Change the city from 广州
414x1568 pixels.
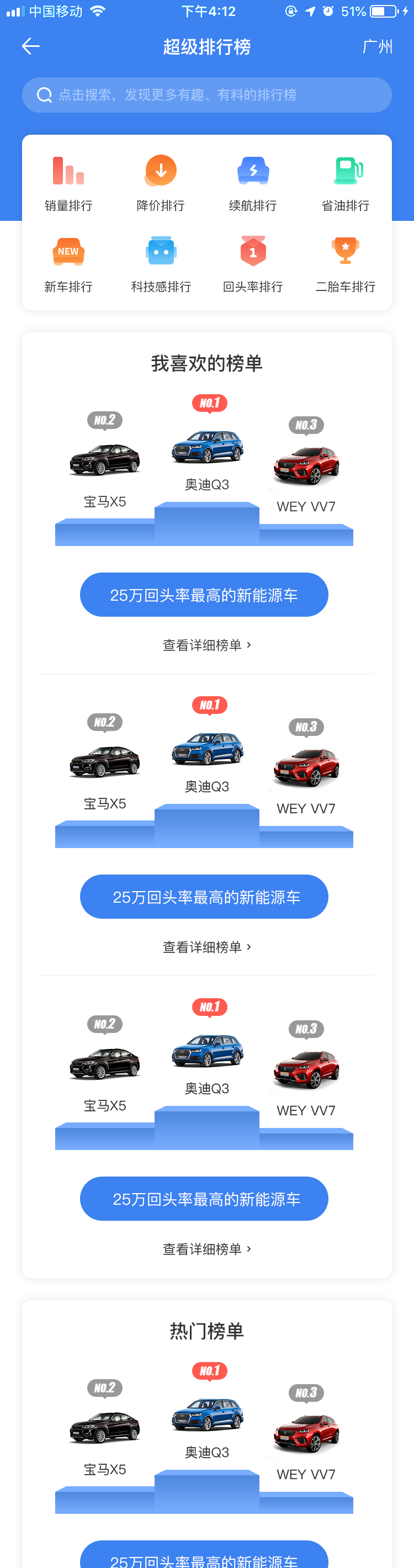[x=377, y=46]
